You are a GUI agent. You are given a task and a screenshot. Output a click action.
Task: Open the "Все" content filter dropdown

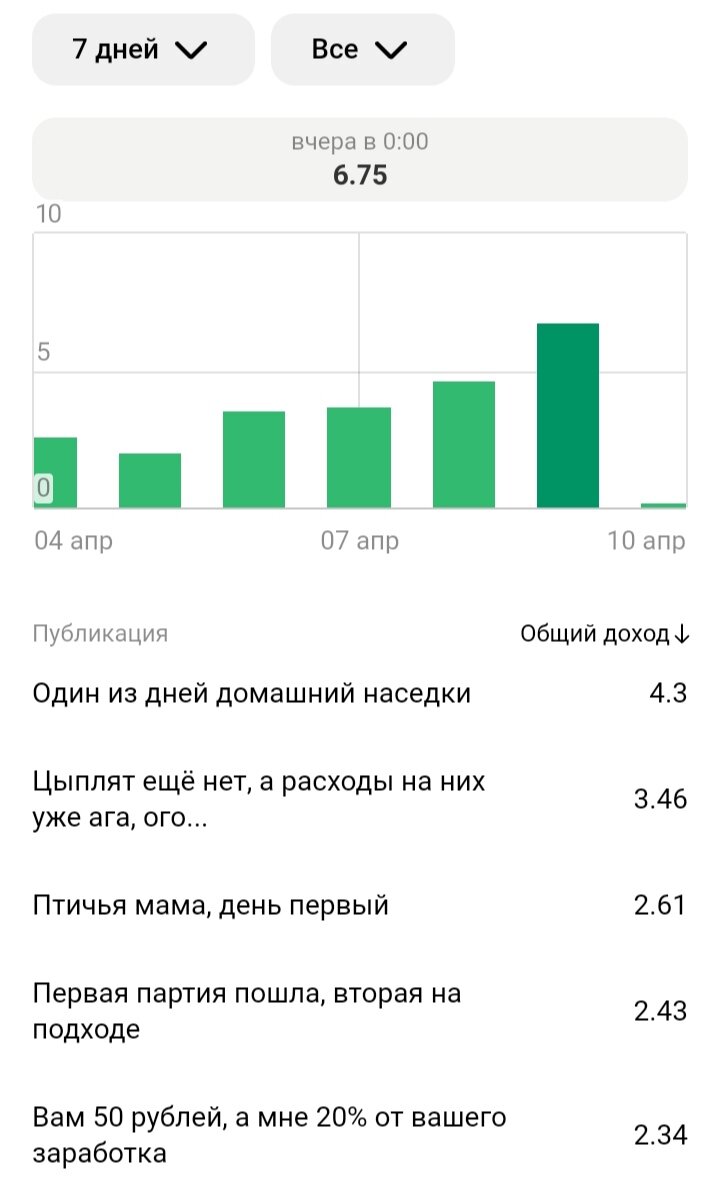[x=362, y=48]
